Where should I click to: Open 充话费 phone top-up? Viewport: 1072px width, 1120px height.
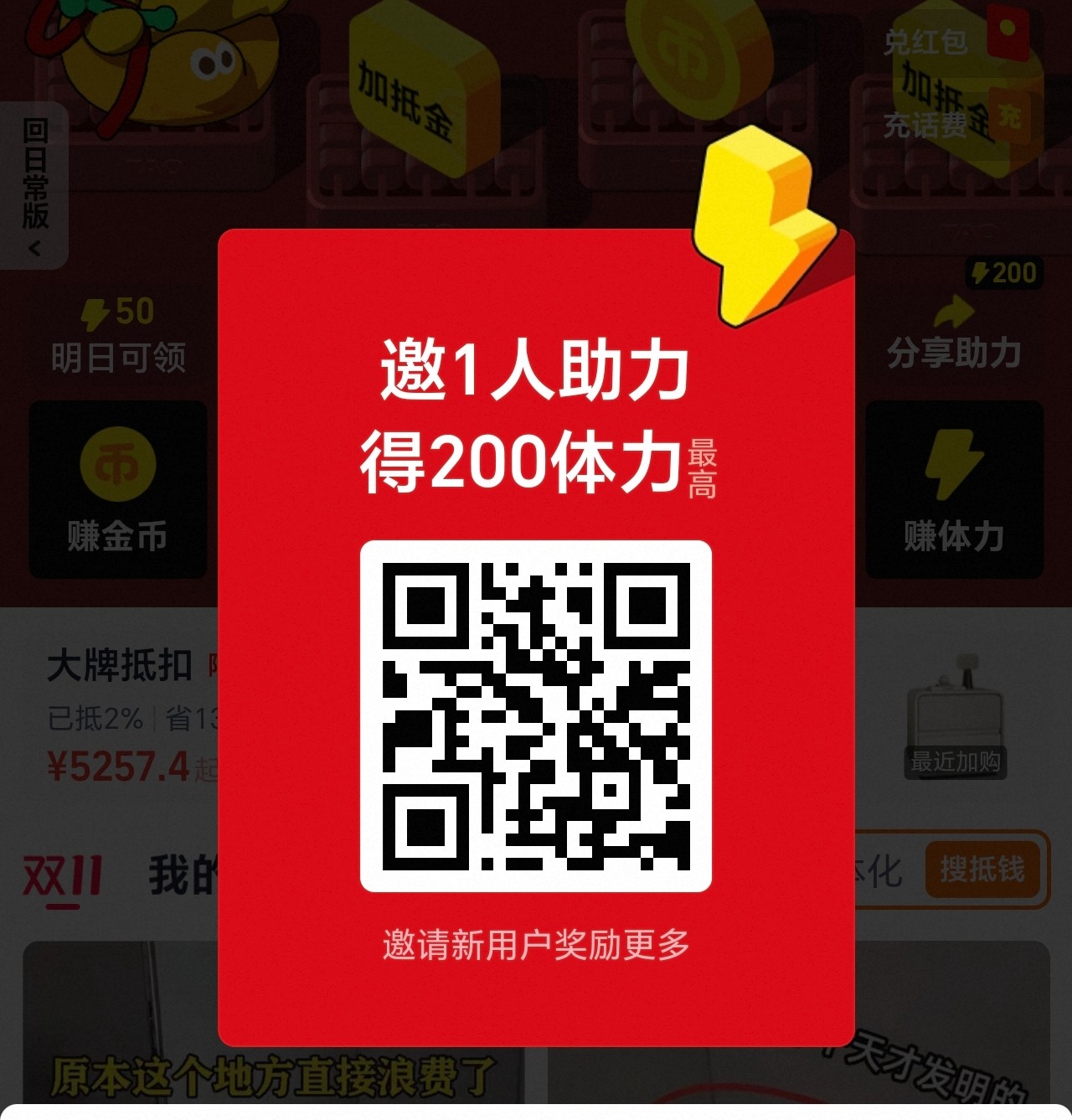click(x=953, y=124)
